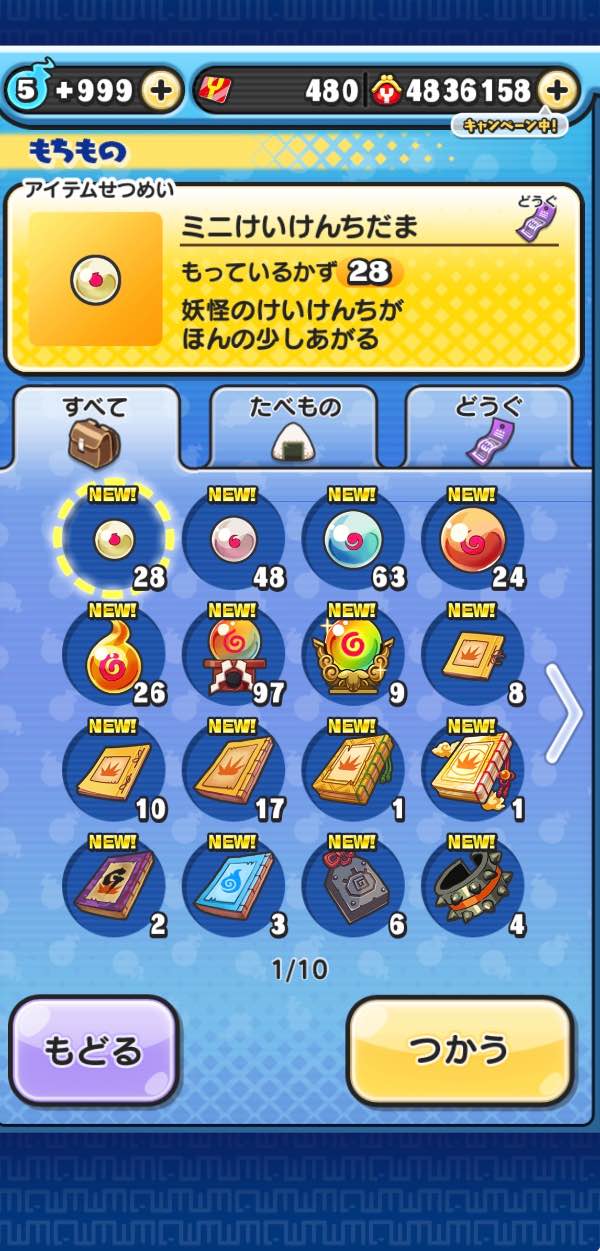Switch to the たべもの tab

pyautogui.click(x=294, y=427)
